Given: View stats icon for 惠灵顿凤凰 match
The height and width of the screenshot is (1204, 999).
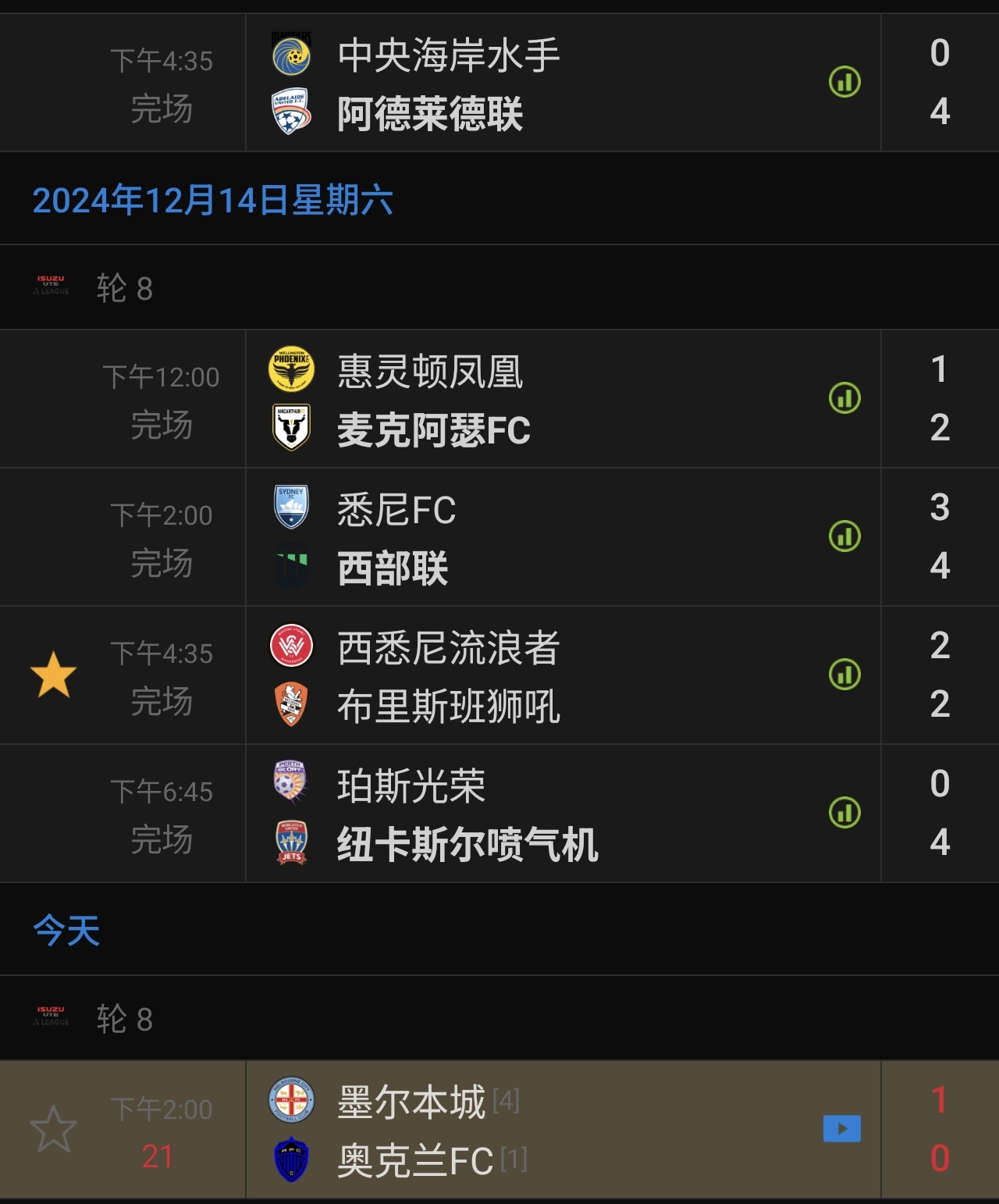Looking at the screenshot, I should [844, 398].
